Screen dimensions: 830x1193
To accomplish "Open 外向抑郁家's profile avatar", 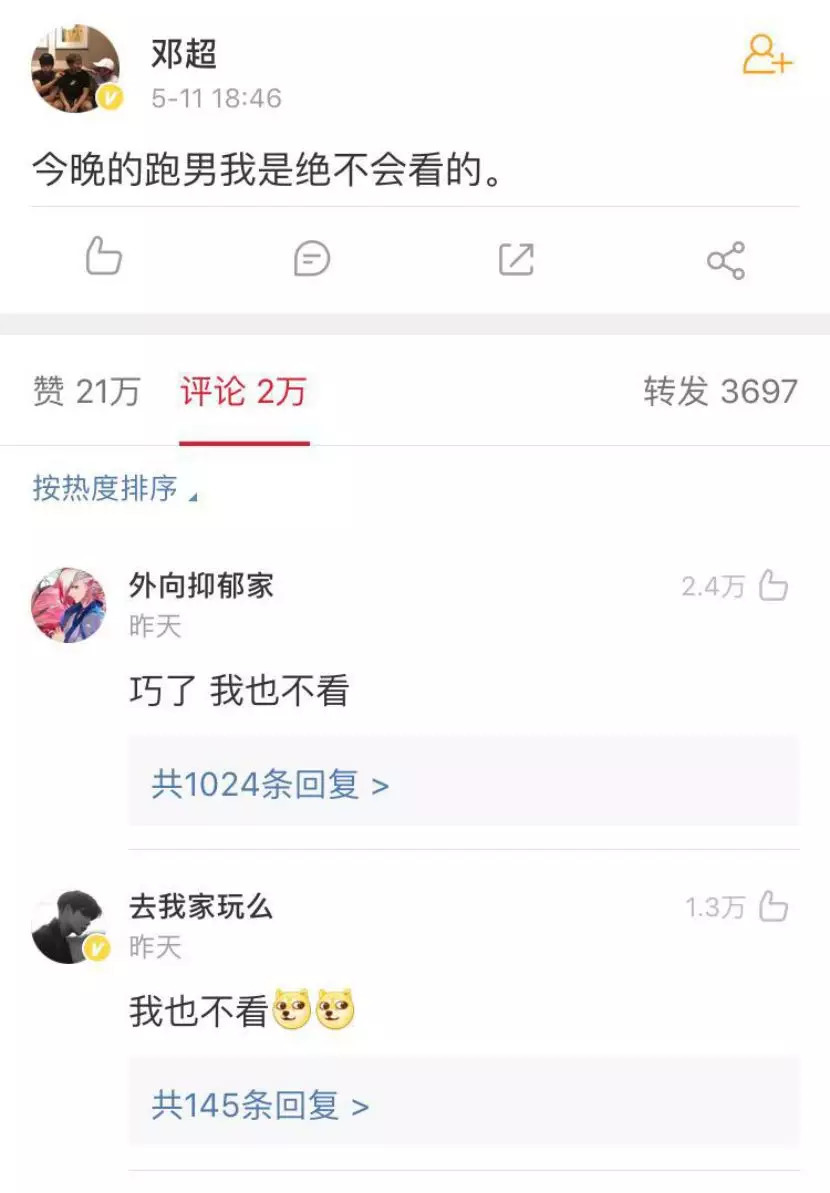I will [x=69, y=605].
